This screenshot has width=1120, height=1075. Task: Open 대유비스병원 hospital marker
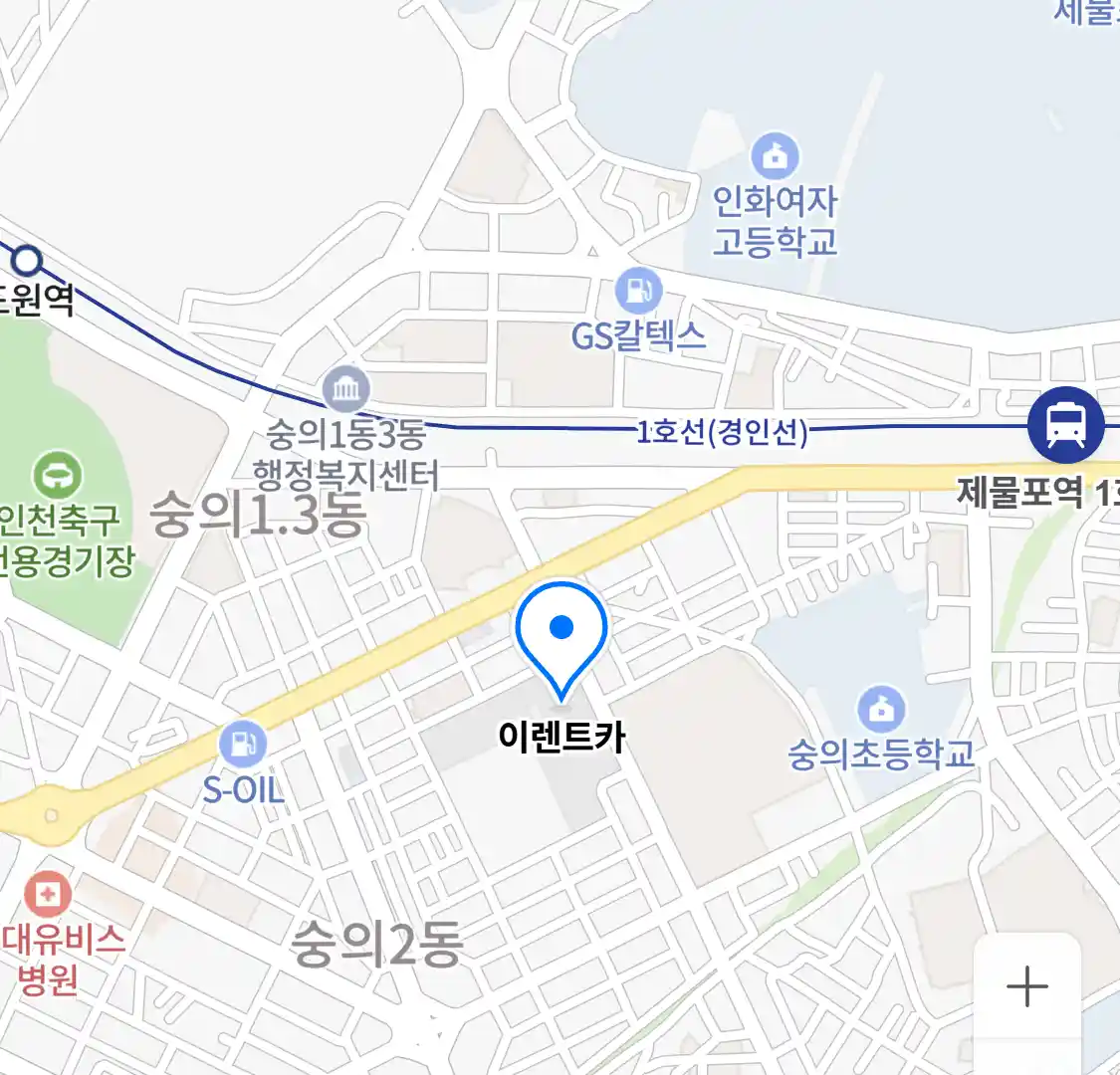tap(47, 895)
